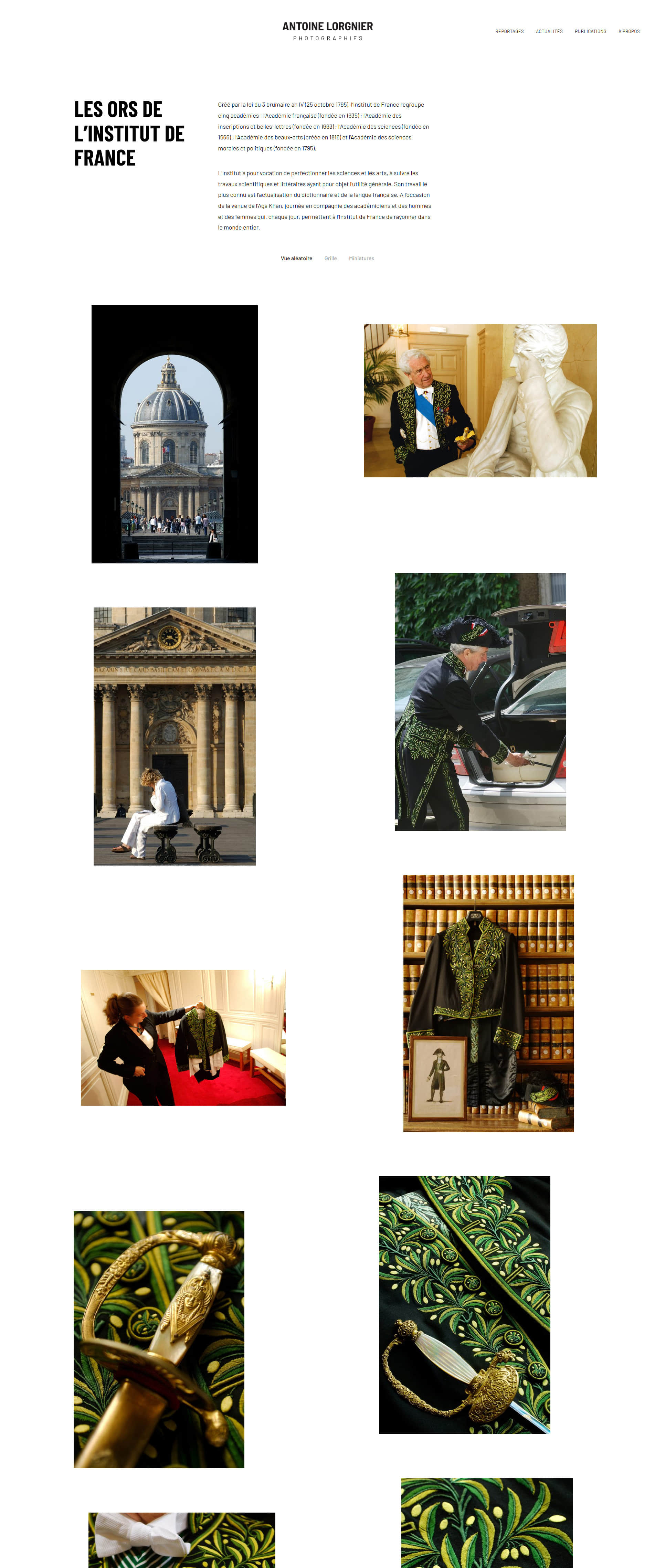View the golden sword hilt close-up
The image size is (655, 1568).
coord(158,1339)
